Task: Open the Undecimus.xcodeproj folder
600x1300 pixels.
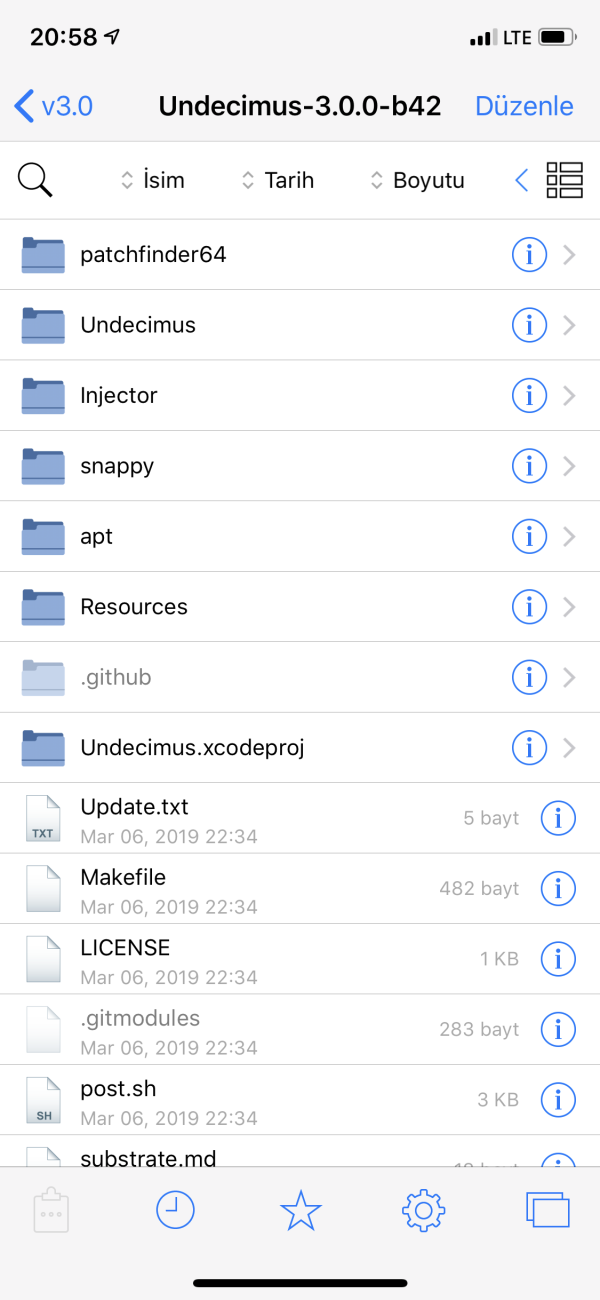Action: (x=192, y=747)
